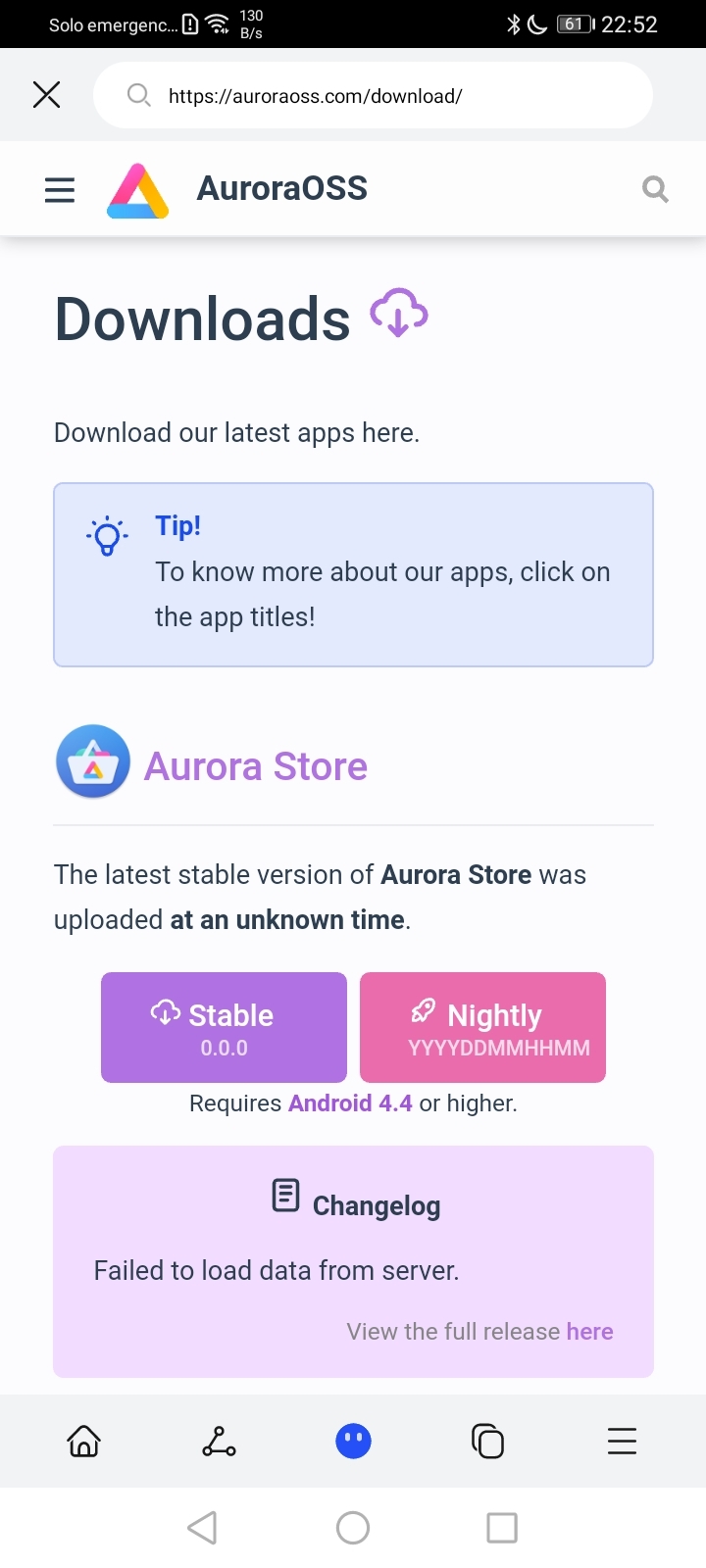Viewport: 706px width, 1568px height.
Task: Open the Android 4.4 requirement link
Action: point(350,1103)
